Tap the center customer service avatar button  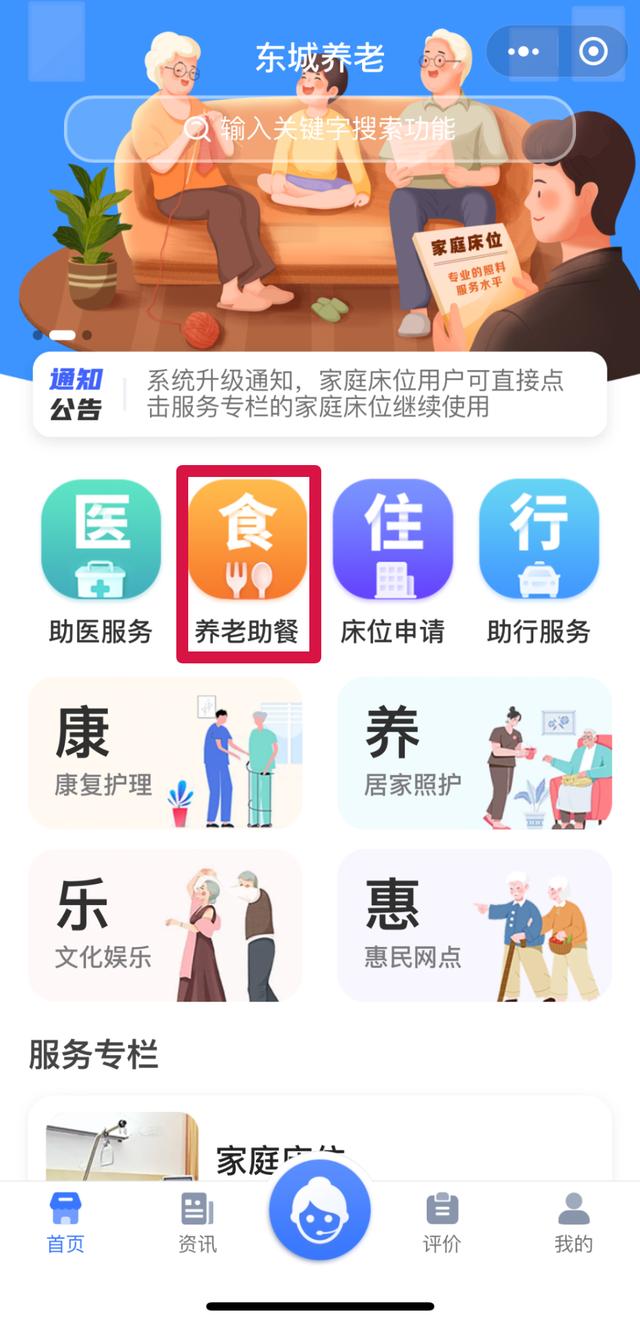320,1210
